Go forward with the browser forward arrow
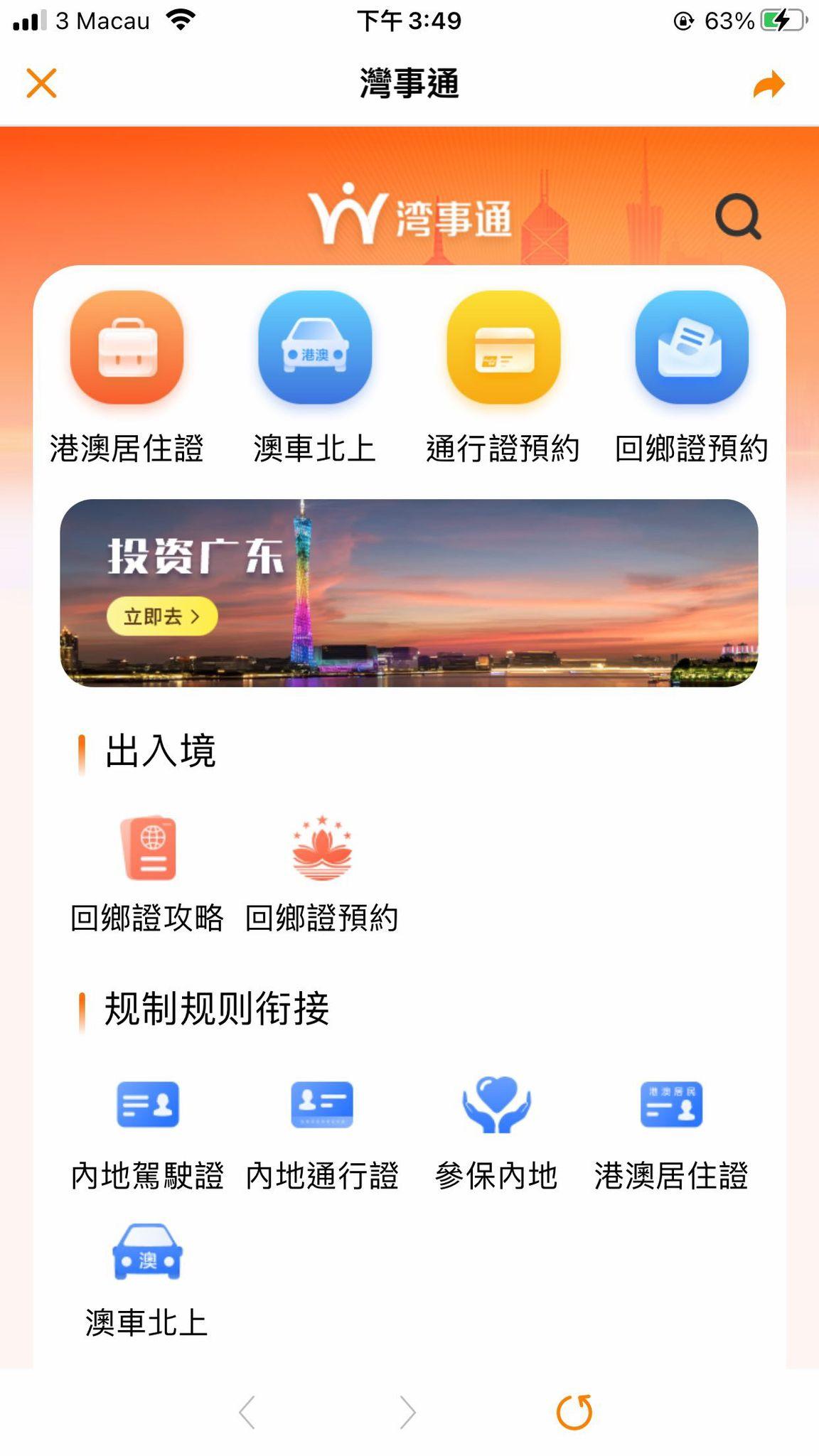The height and width of the screenshot is (1456, 819). pyautogui.click(x=407, y=1412)
